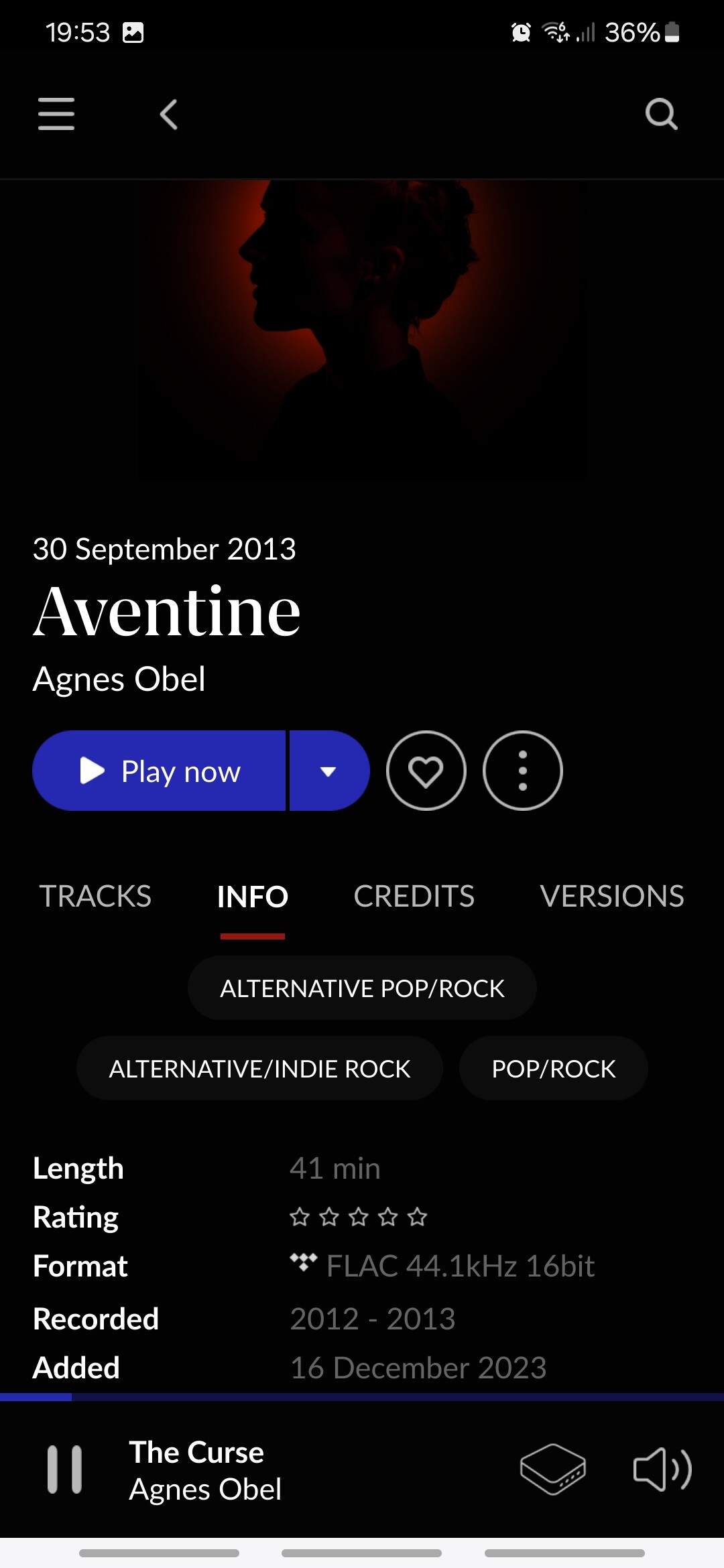The width and height of the screenshot is (724, 1568).
Task: Select the Pop/Rock genre chip
Action: tap(553, 1068)
